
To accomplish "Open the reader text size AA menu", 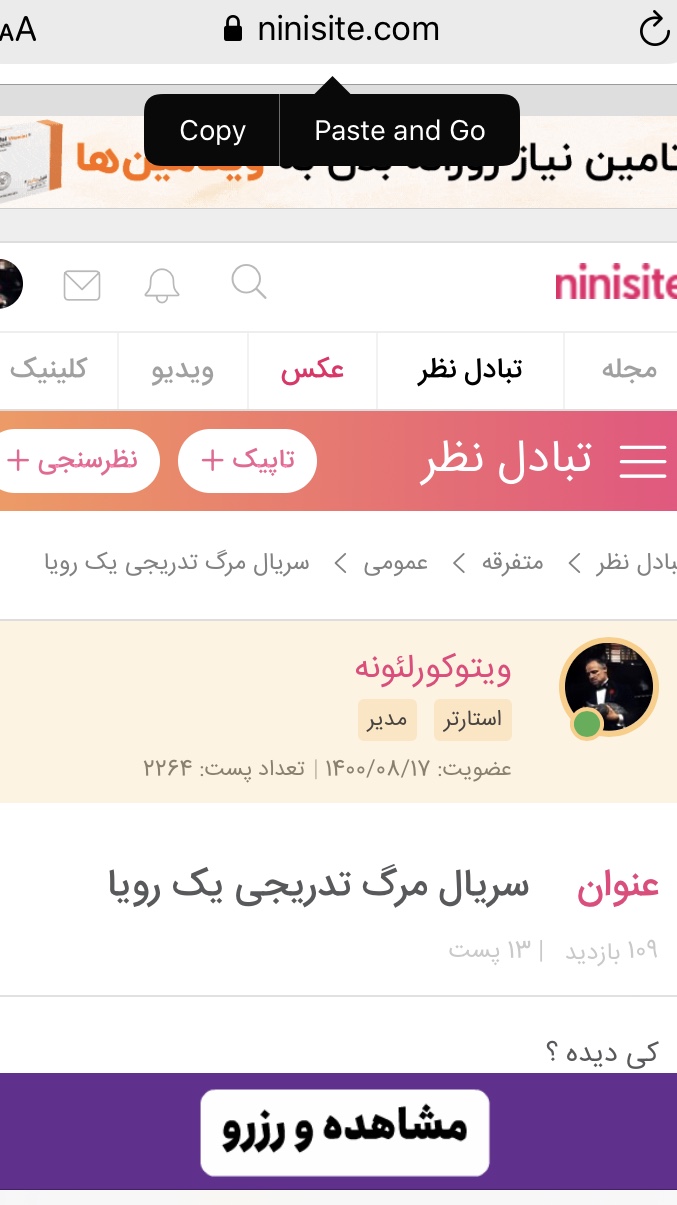I will coord(18,31).
